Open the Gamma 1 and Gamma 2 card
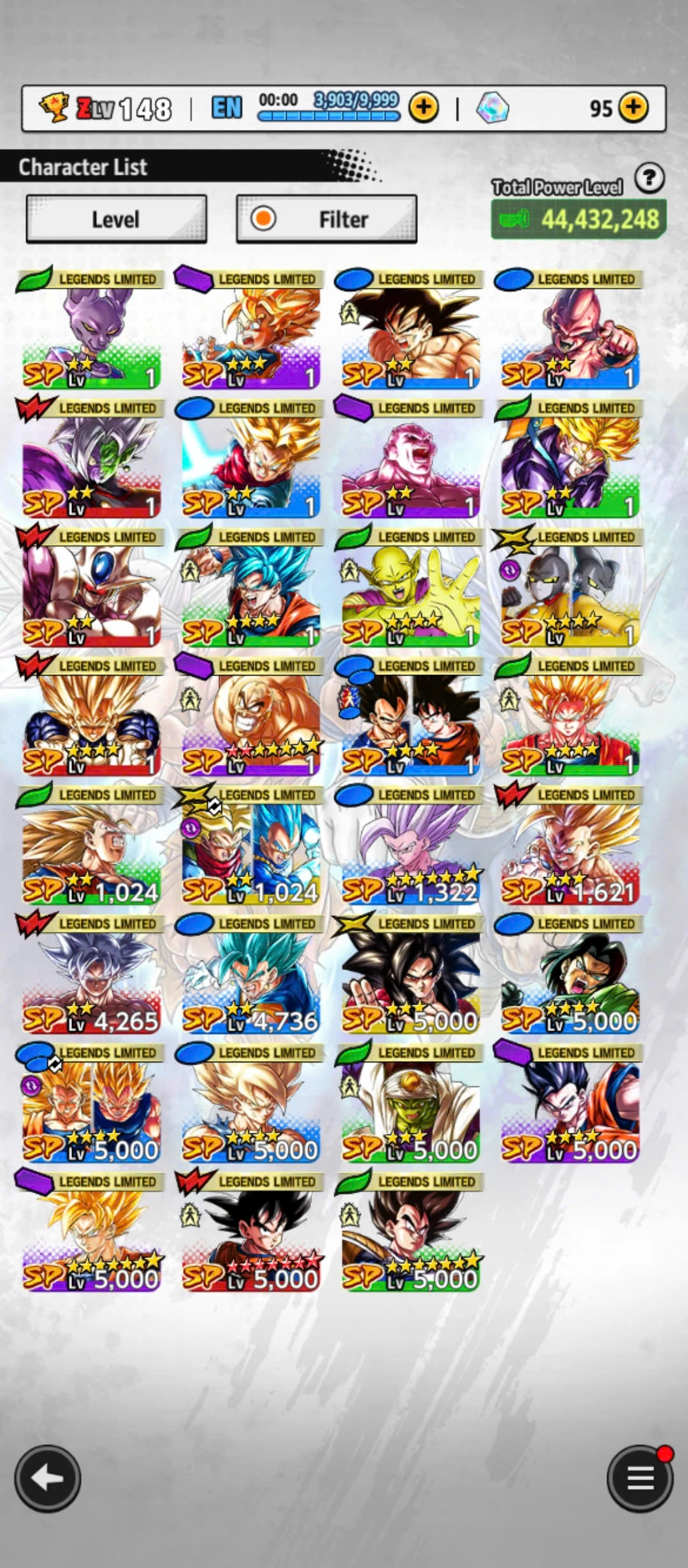Viewport: 688px width, 1568px height. coord(570,590)
